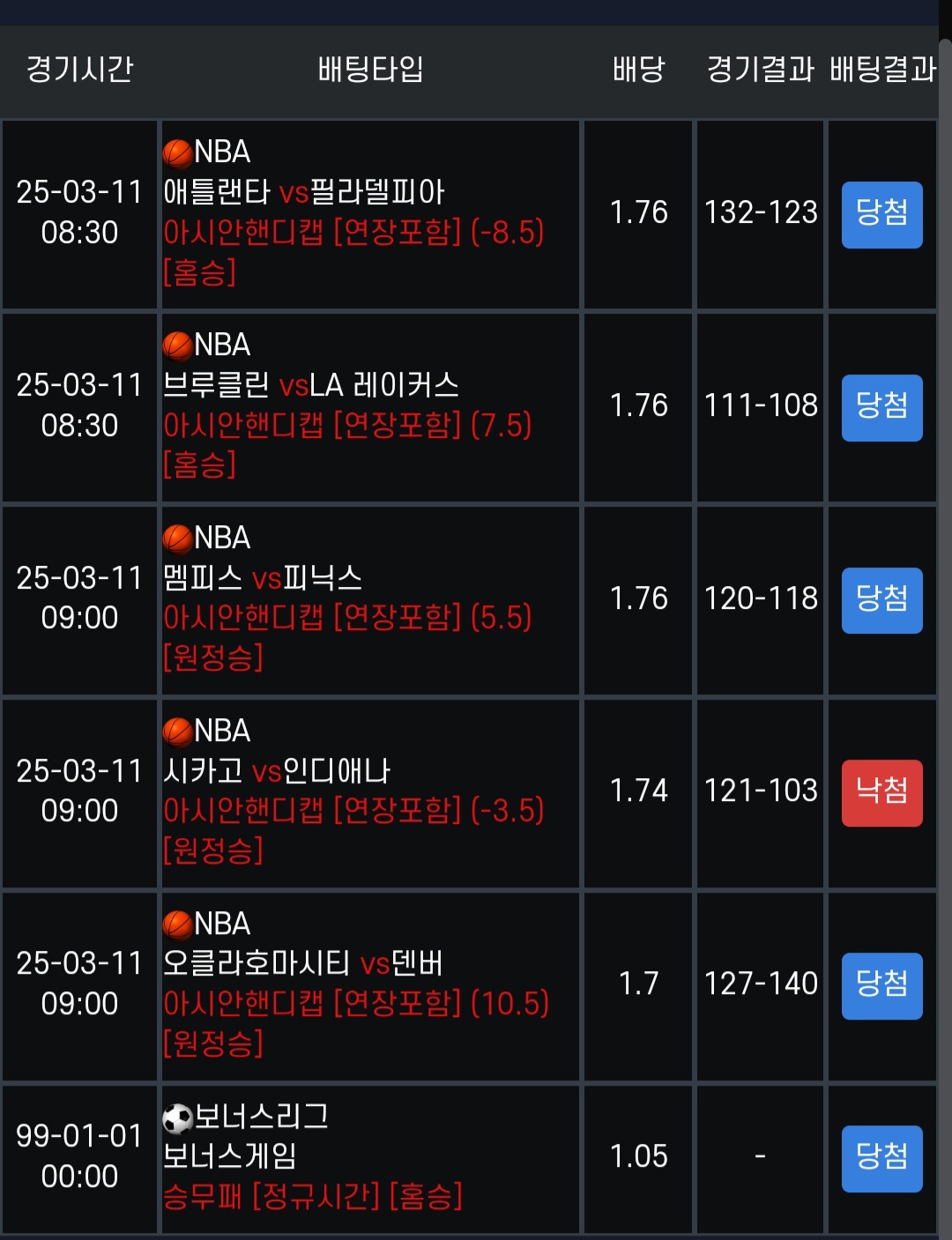Tap the red 낙첨 button for 시카고 vs 인디애나
This screenshot has height=1240, width=952.
[881, 792]
